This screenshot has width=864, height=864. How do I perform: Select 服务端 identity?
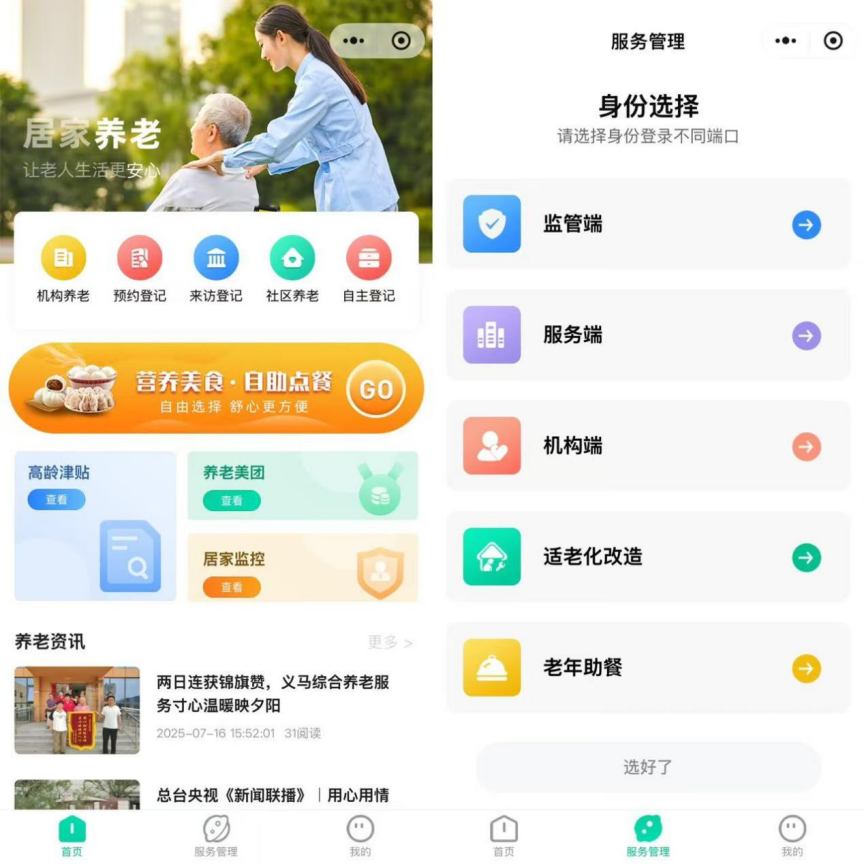click(647, 335)
